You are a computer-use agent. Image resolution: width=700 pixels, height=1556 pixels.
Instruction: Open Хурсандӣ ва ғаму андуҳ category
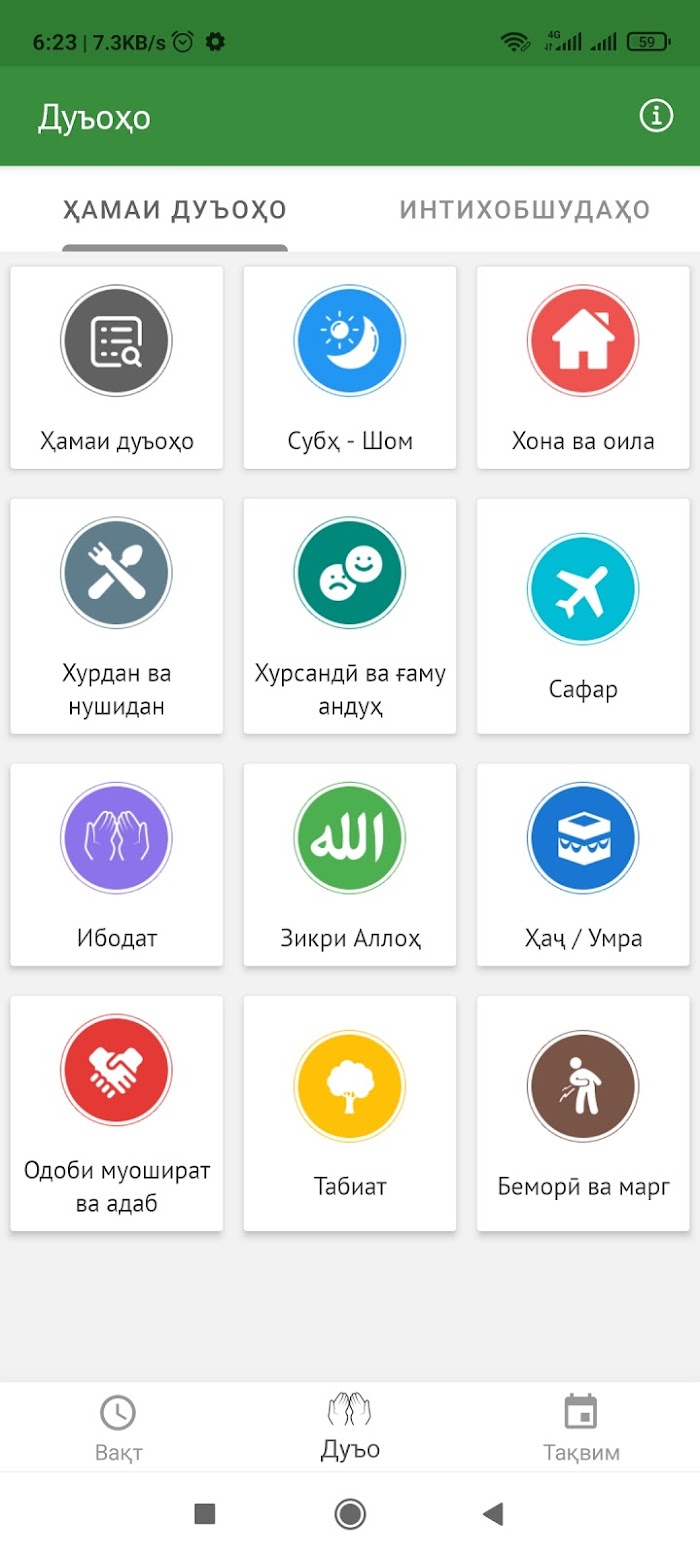(350, 616)
